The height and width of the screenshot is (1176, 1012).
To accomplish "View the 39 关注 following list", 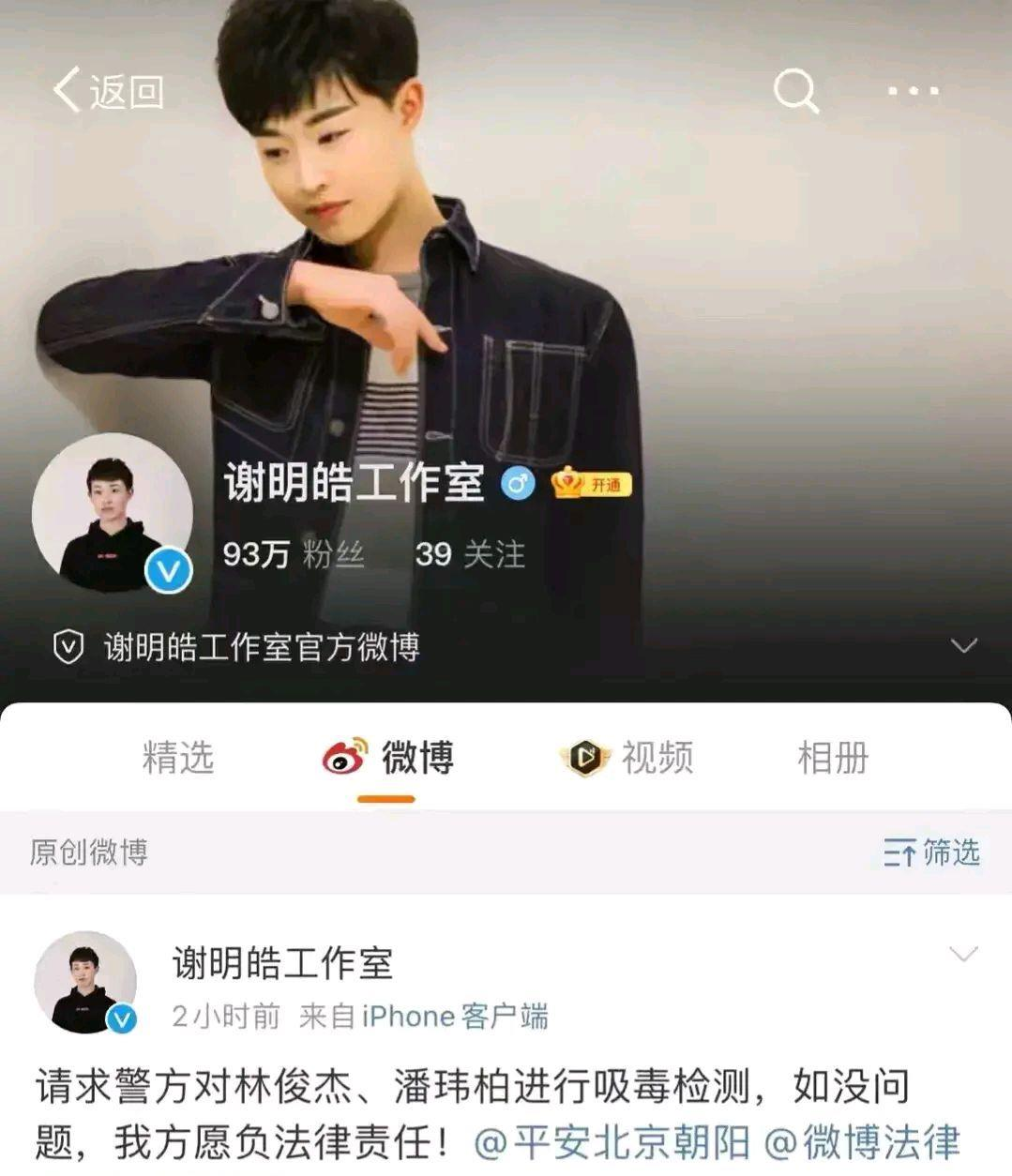I will point(470,554).
